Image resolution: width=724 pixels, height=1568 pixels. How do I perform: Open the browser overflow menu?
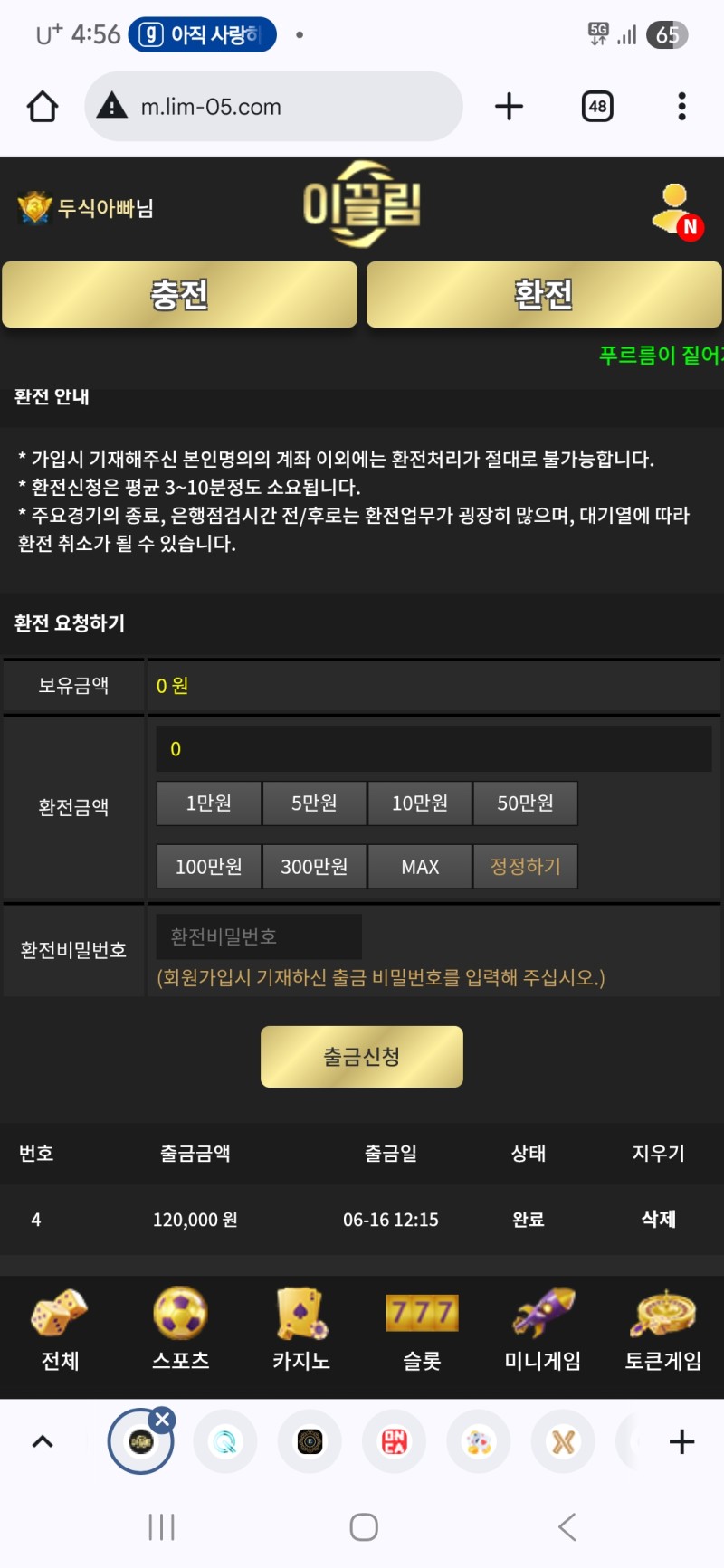coord(681,107)
